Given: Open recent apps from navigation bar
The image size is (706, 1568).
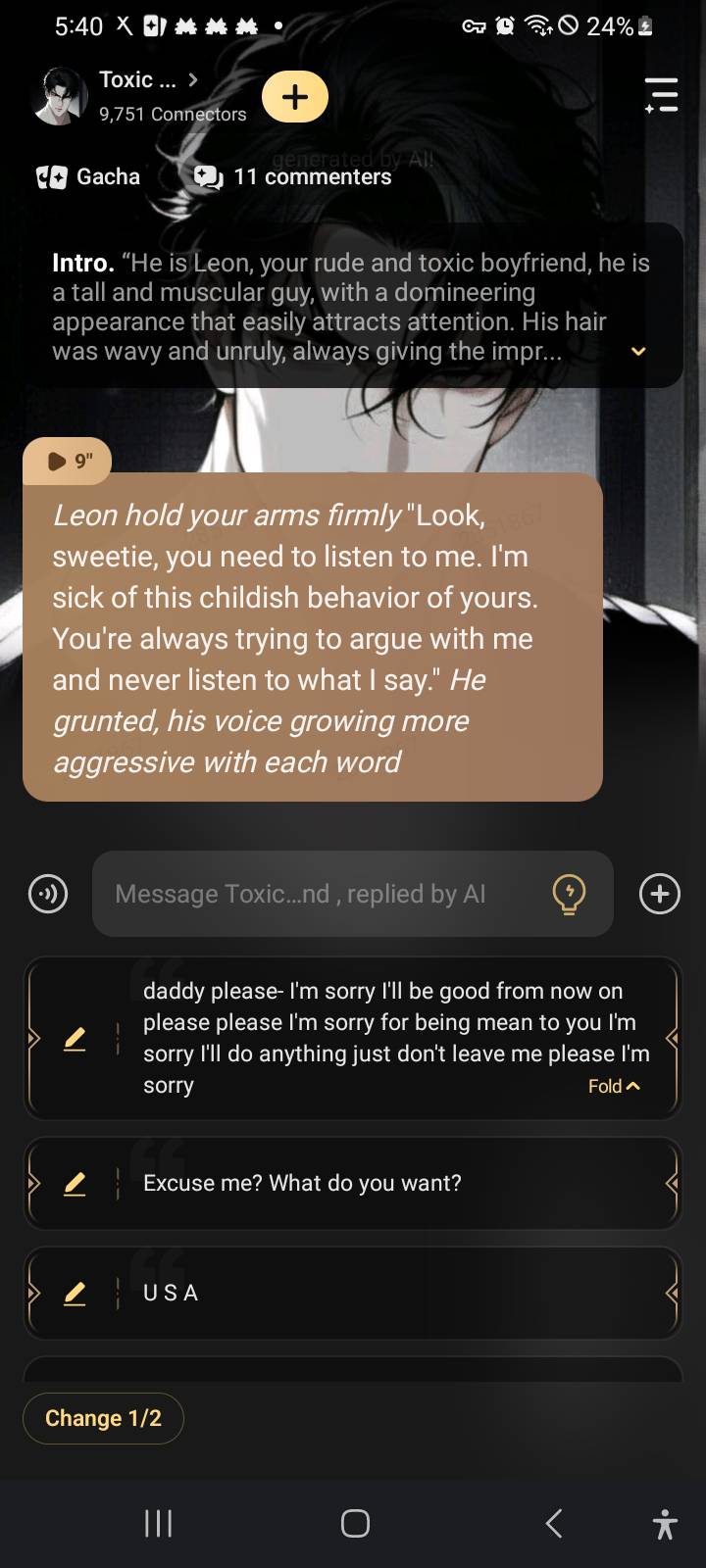Looking at the screenshot, I should [x=158, y=1523].
